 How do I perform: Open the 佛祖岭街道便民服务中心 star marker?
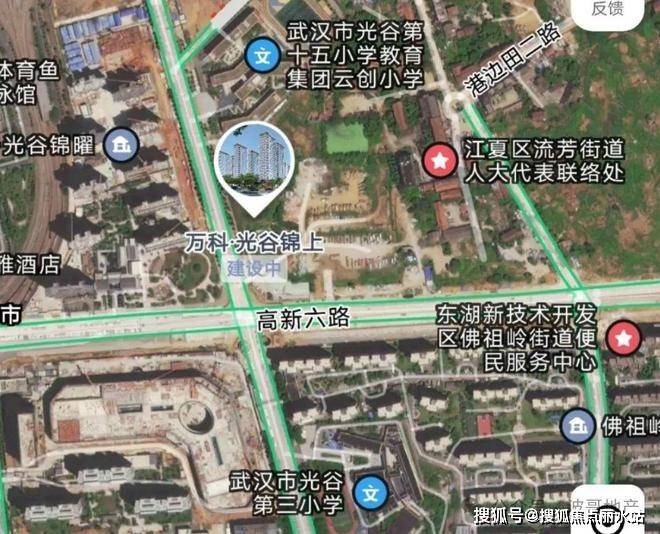click(x=625, y=338)
